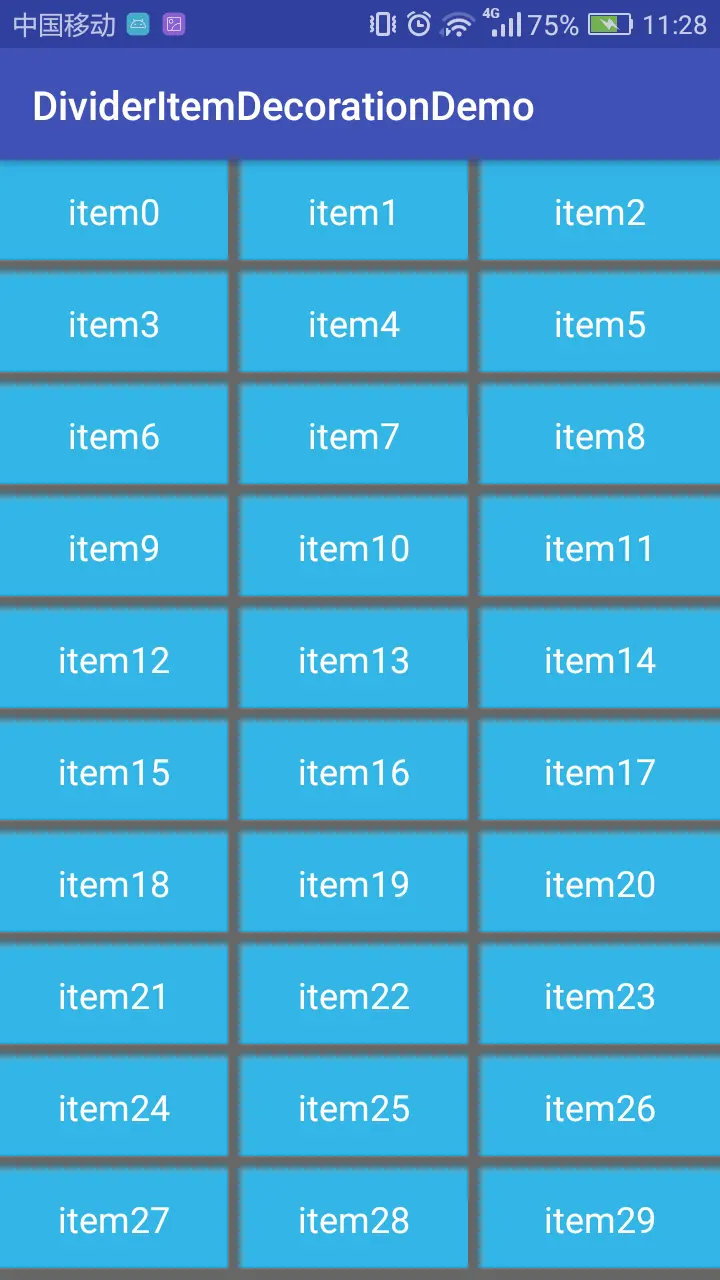This screenshot has height=1280, width=720.
Task: Select item1 in the grid
Action: click(x=353, y=212)
